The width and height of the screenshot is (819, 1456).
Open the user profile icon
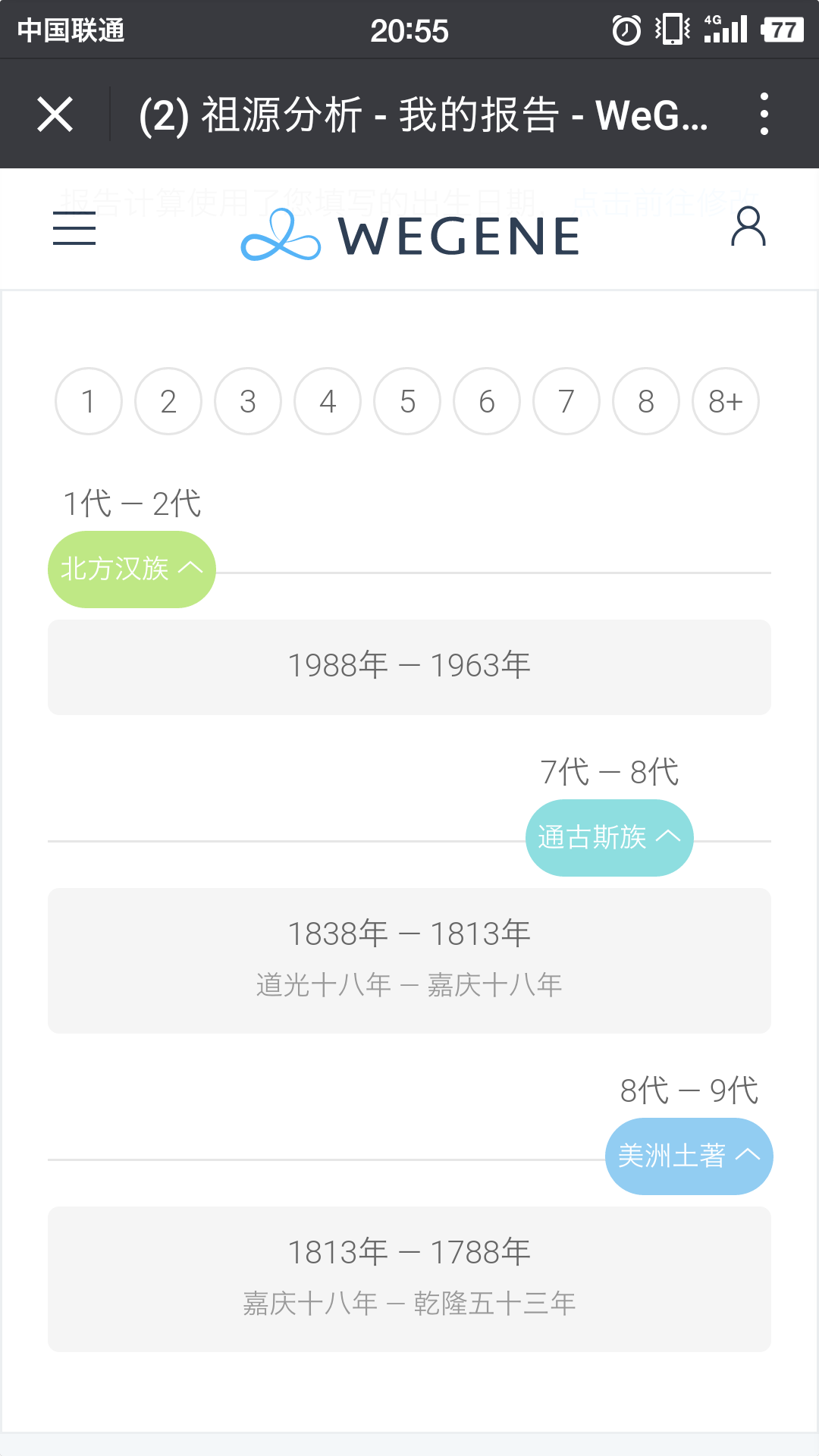748,227
